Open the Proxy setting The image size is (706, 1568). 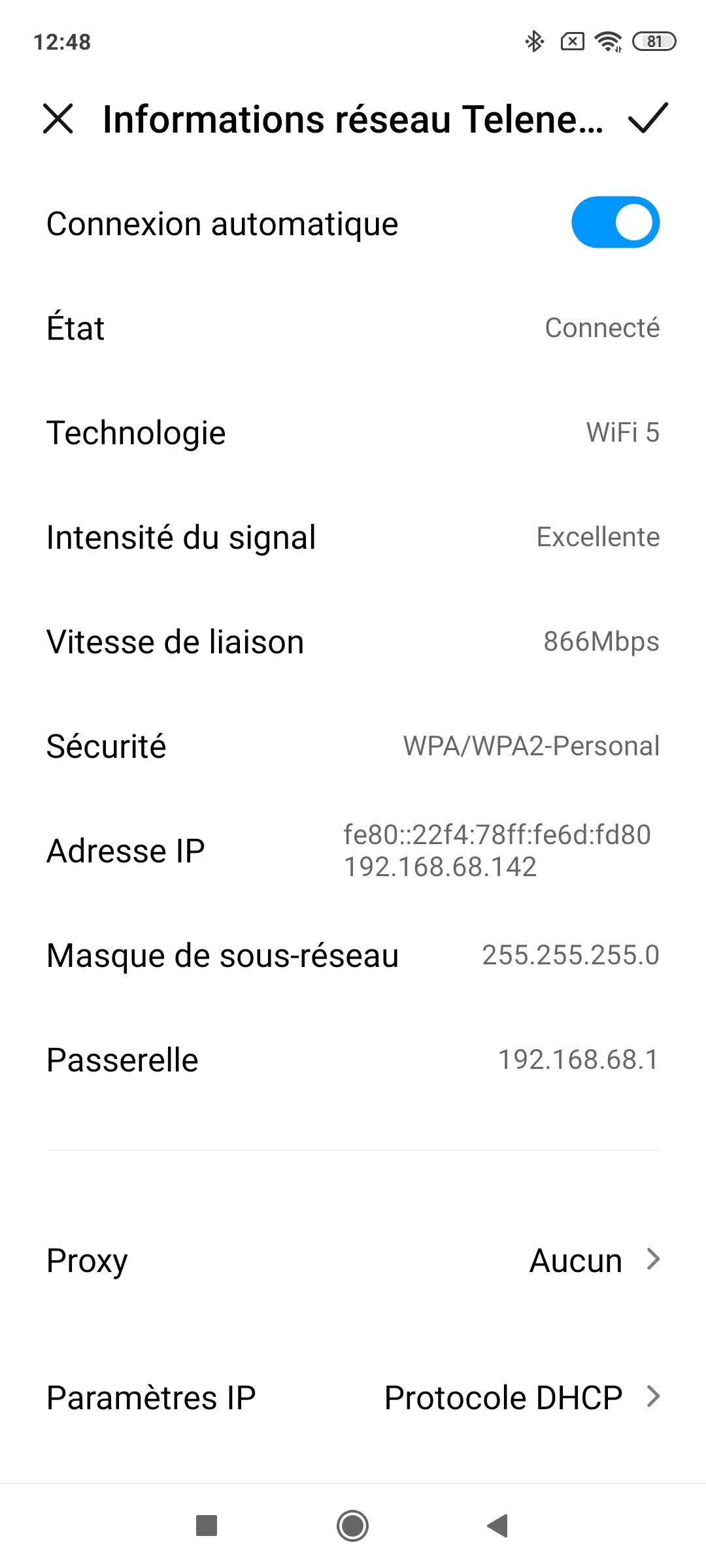(x=353, y=1260)
